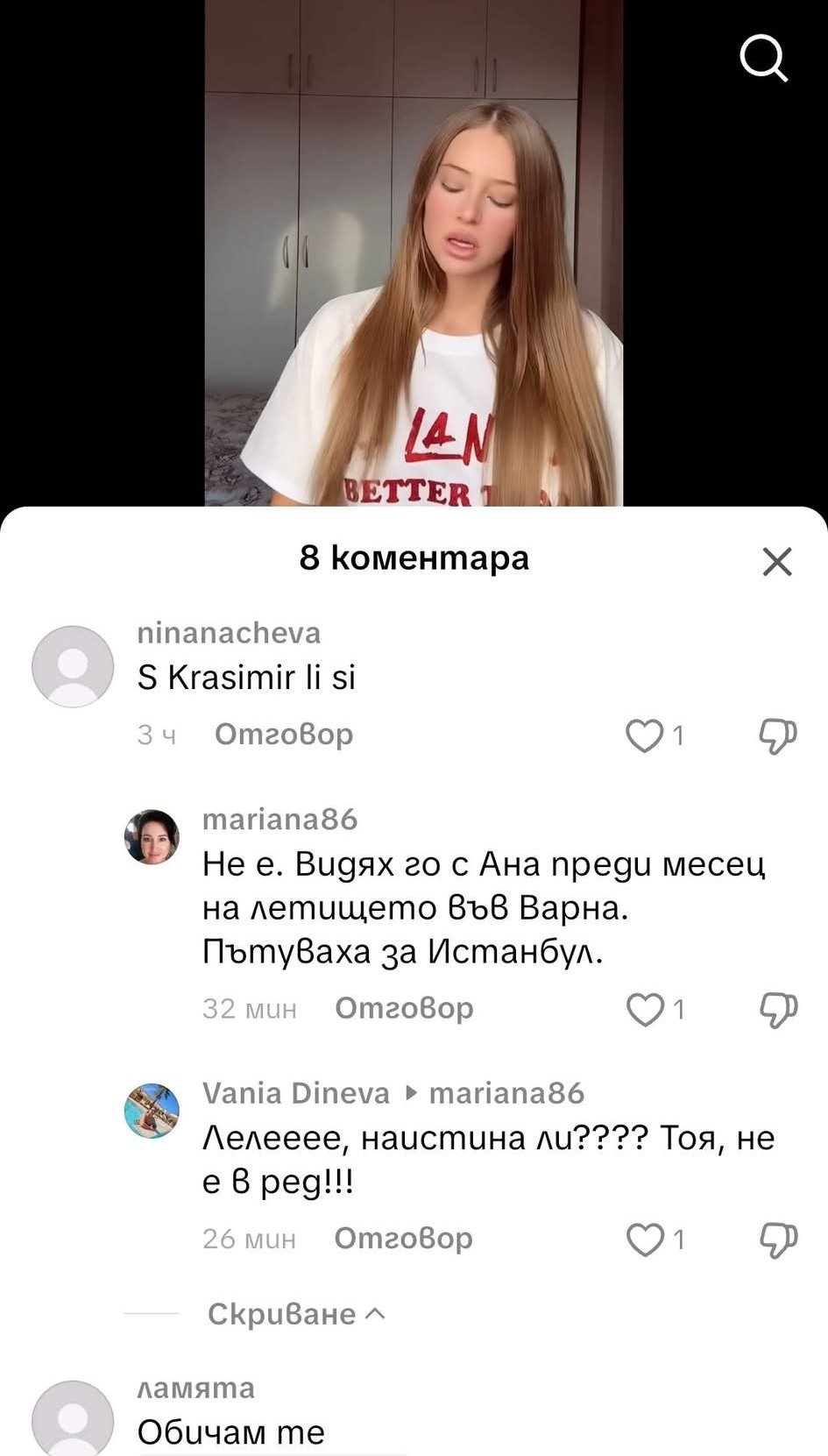Close the comments panel
The width and height of the screenshot is (828, 1456).
(776, 562)
